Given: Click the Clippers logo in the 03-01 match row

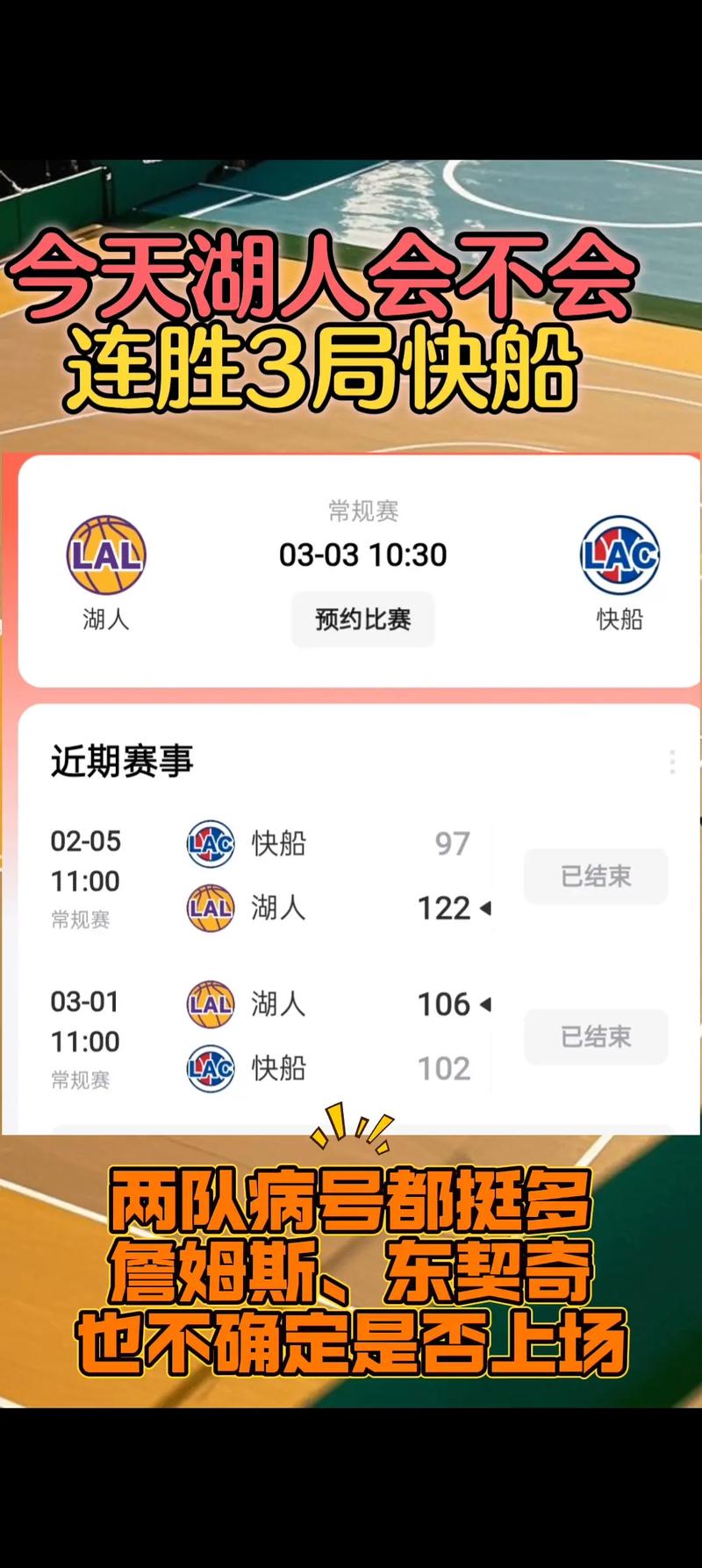Looking at the screenshot, I should (x=209, y=1069).
